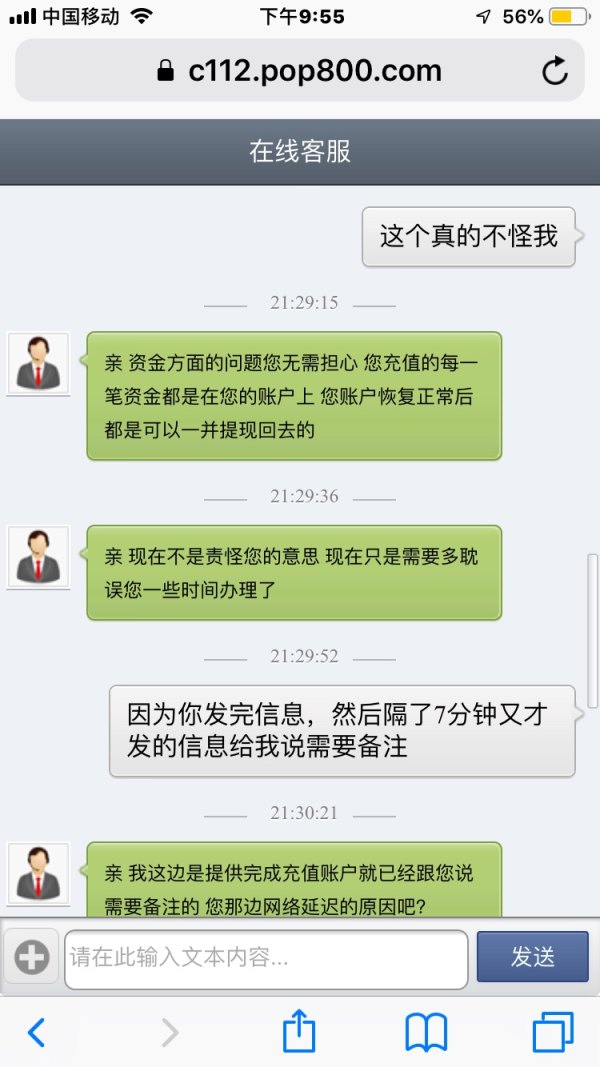Open Safari bookmarks
The width and height of the screenshot is (600, 1067).
point(426,1031)
